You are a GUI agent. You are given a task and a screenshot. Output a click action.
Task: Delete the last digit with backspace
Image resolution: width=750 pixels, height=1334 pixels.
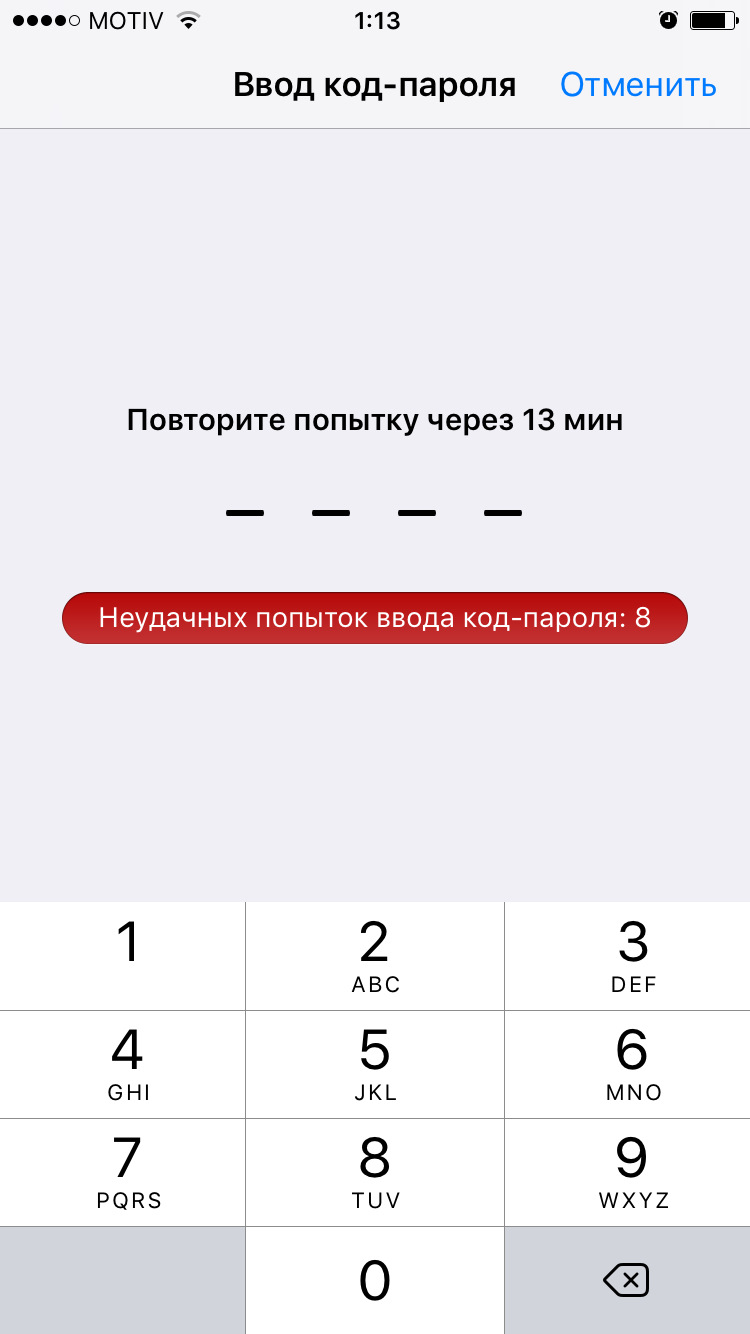click(x=627, y=1280)
